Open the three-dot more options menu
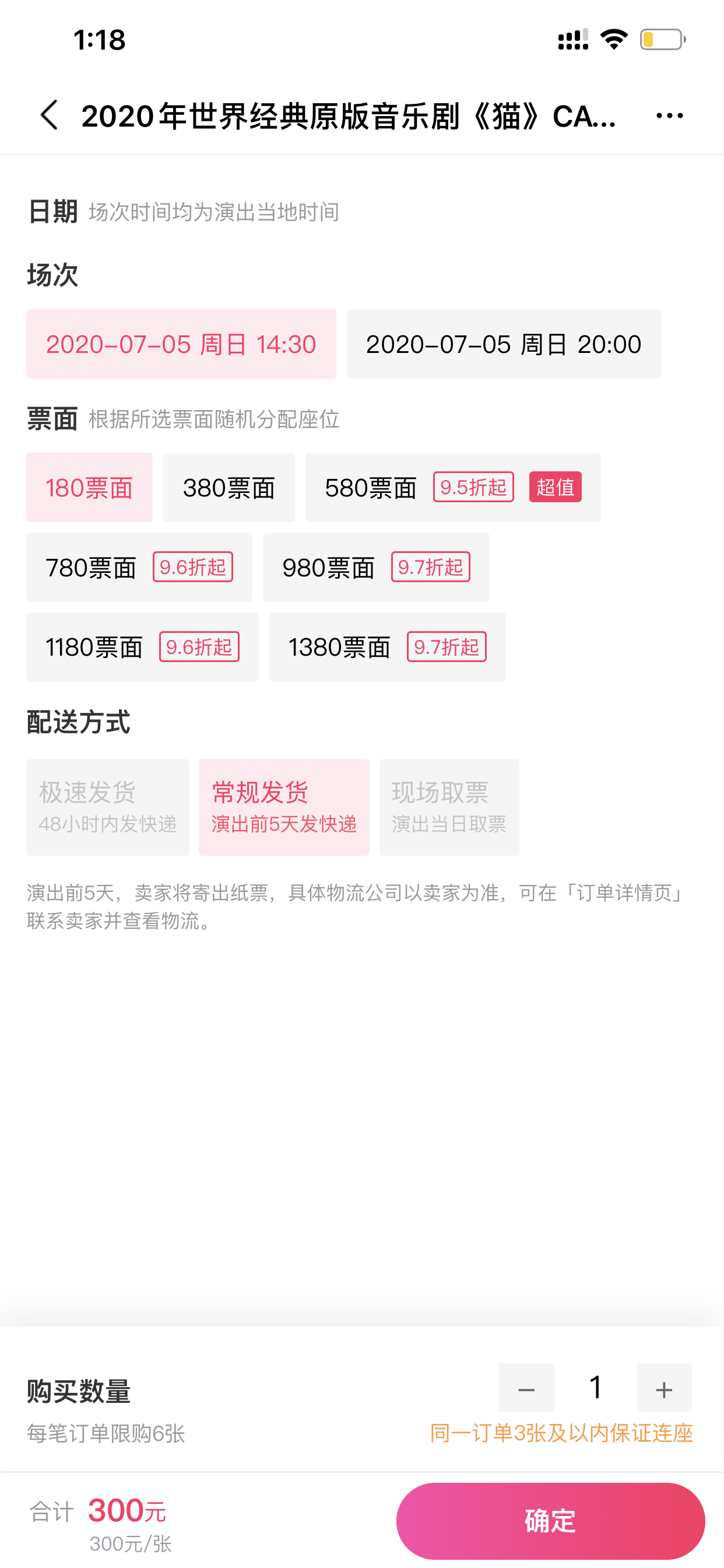Image resolution: width=724 pixels, height=1568 pixels. [x=669, y=115]
